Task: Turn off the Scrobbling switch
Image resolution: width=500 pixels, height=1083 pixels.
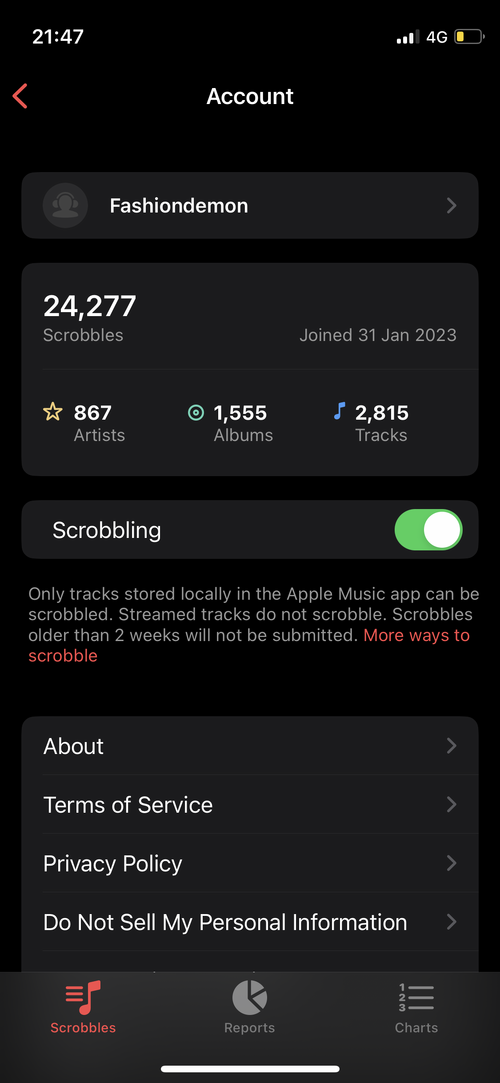Action: click(428, 530)
